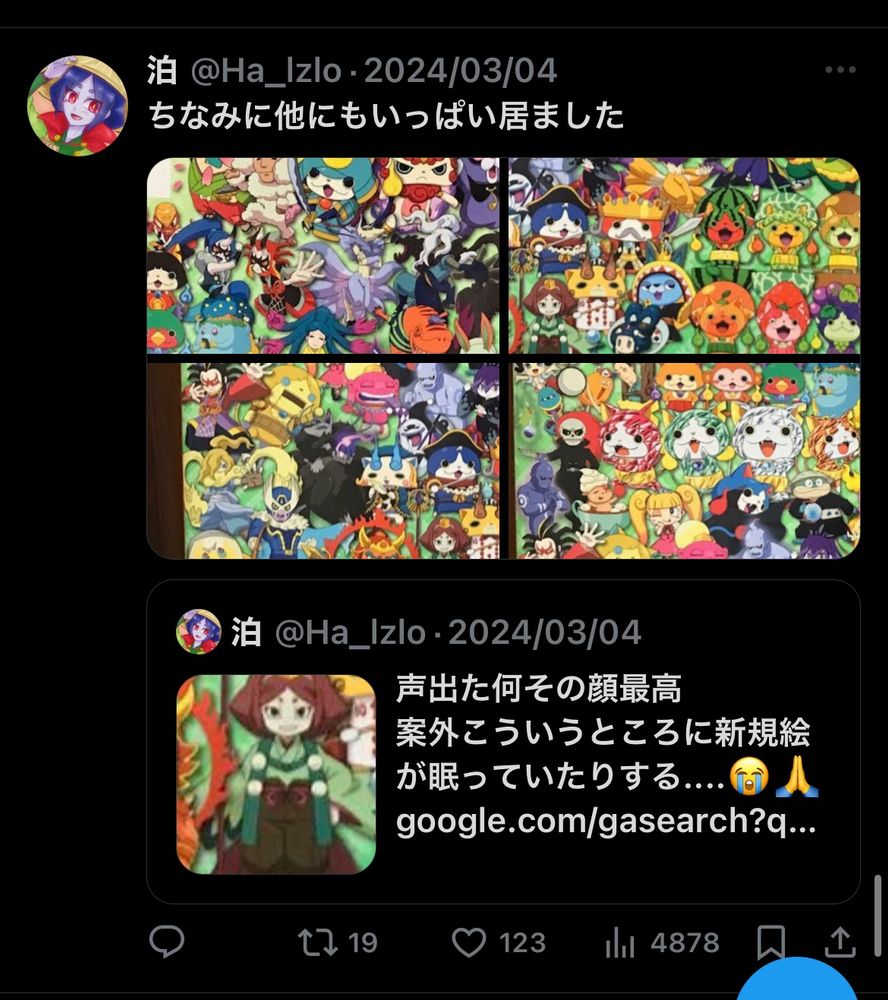Repost the post with 19 reposts
Screen dimensions: 888x1000
(x=318, y=941)
